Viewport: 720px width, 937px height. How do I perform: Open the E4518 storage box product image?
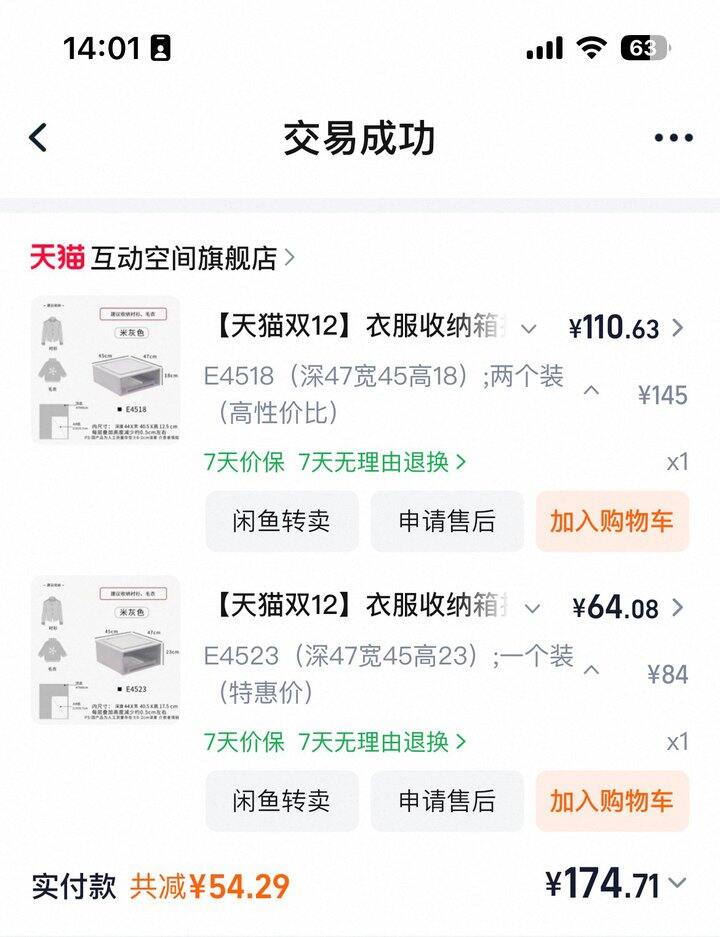pos(106,370)
